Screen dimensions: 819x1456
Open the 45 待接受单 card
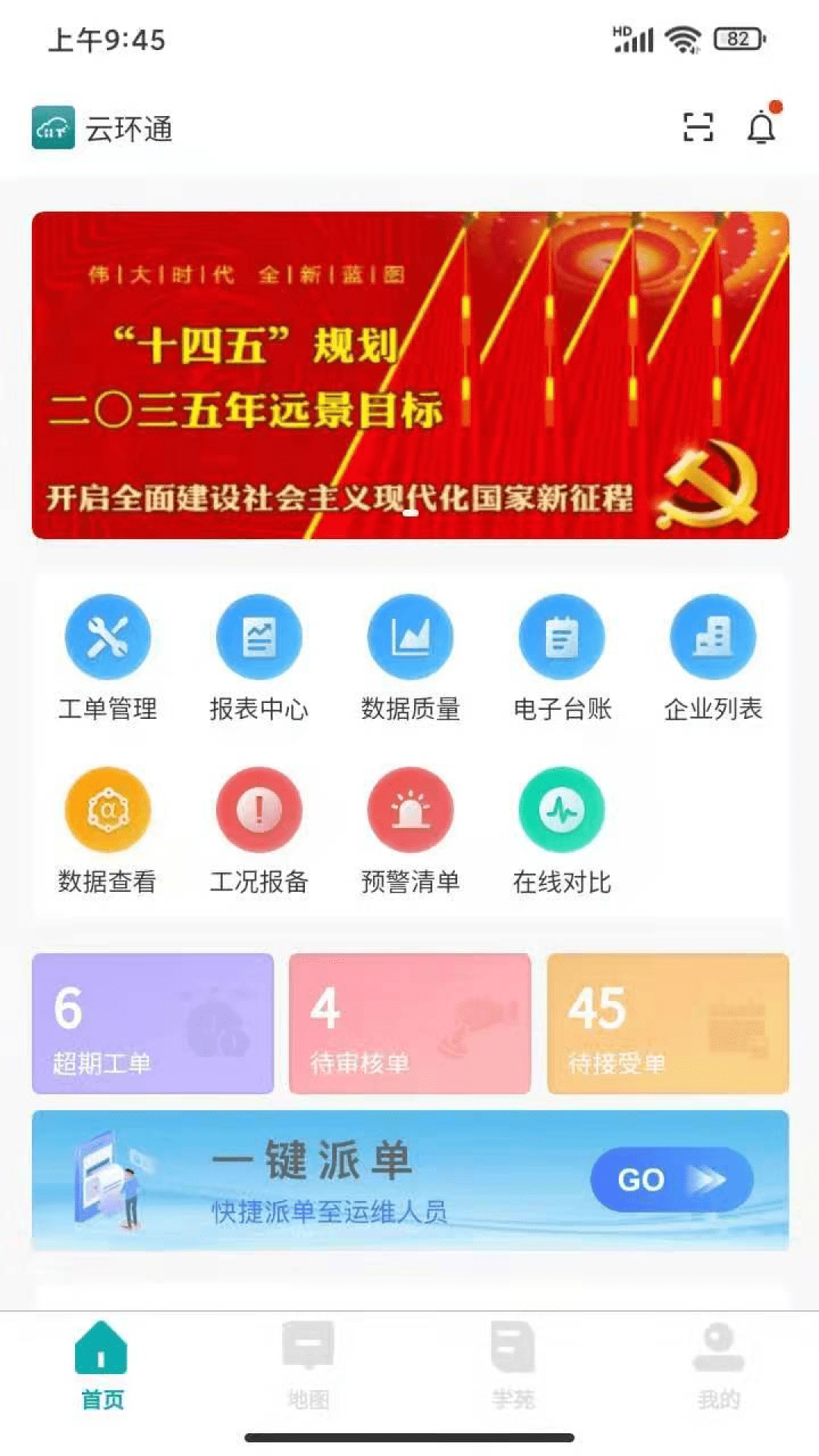[667, 1023]
